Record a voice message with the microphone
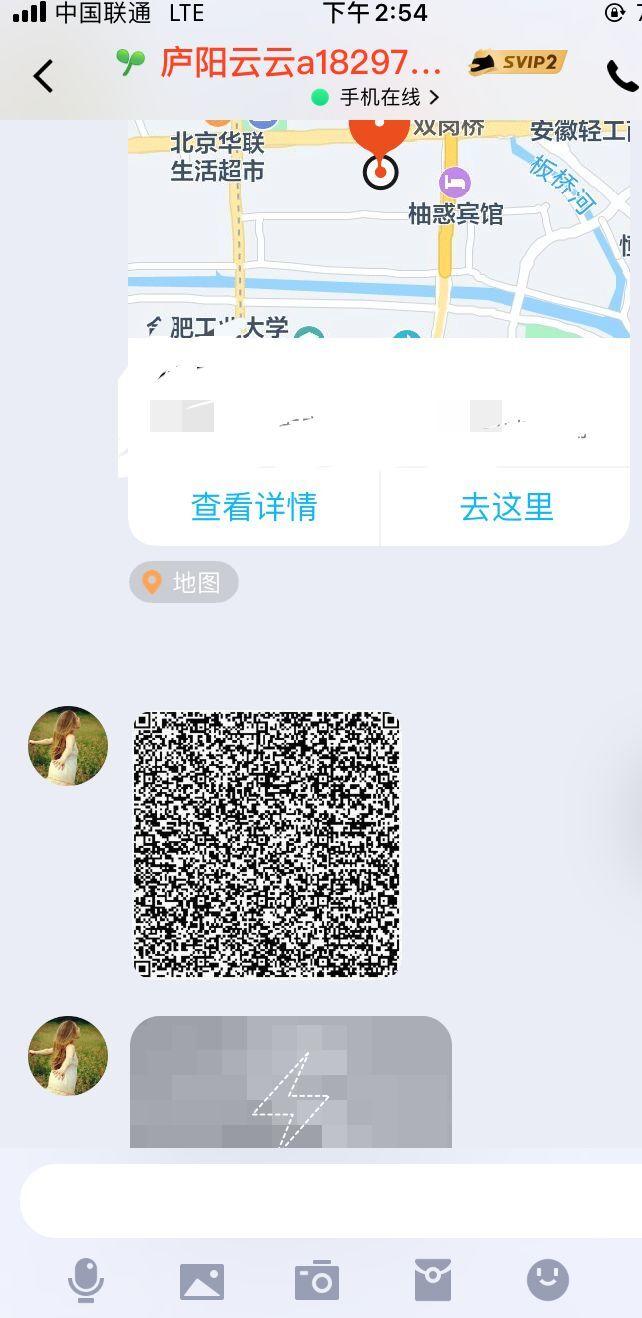This screenshot has width=642, height=1318. [86, 1281]
